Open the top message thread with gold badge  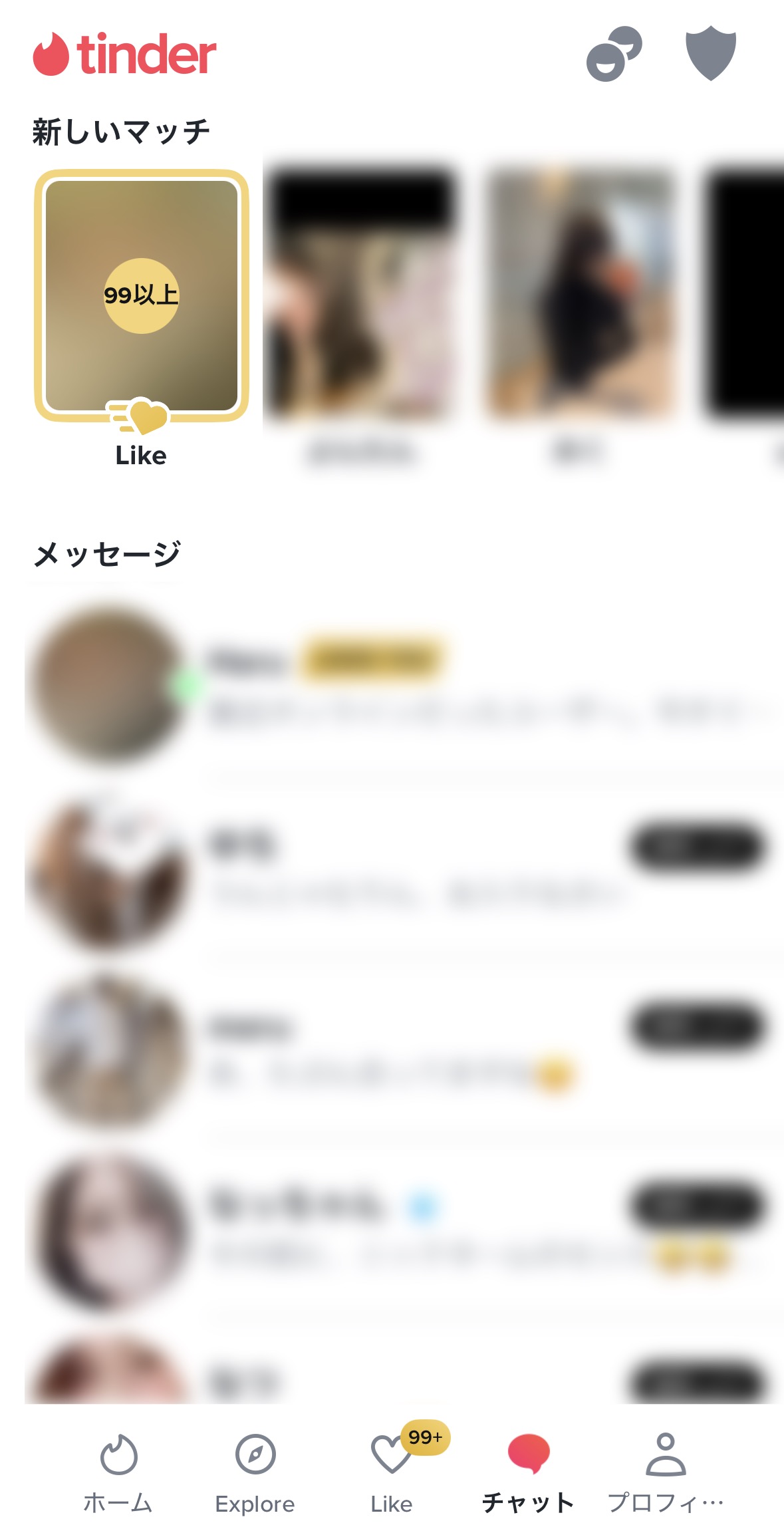pyautogui.click(x=399, y=685)
